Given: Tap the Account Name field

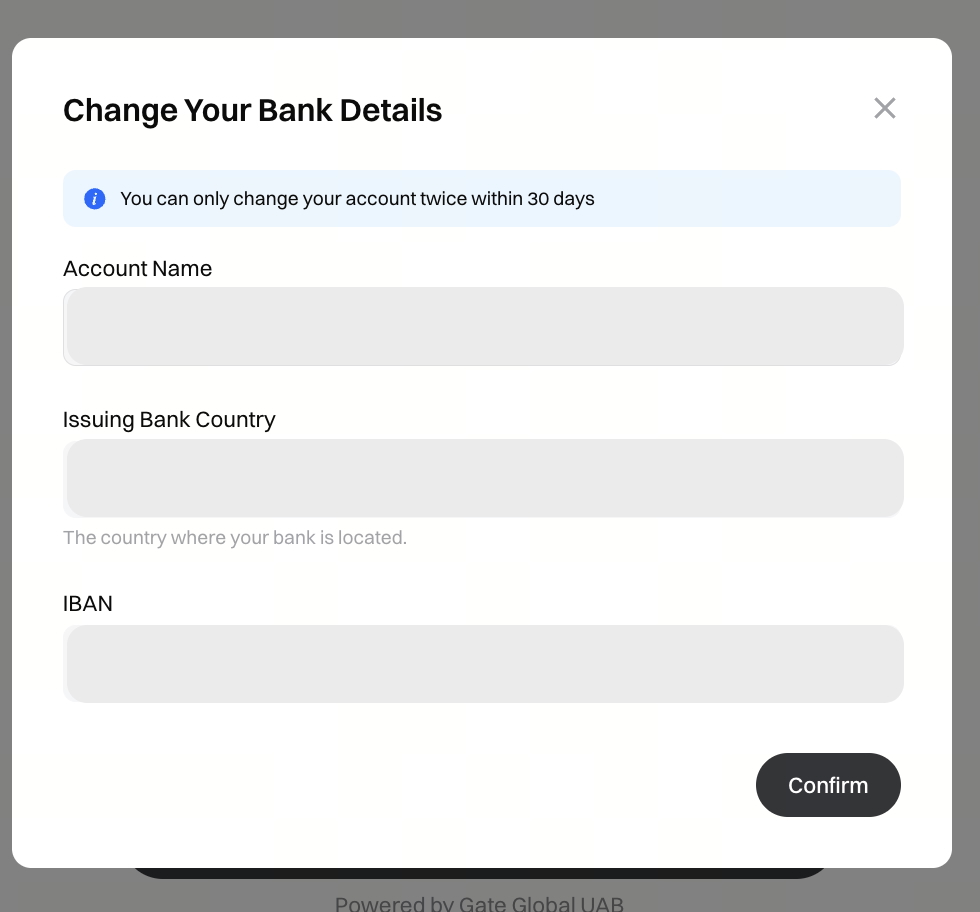Looking at the screenshot, I should 483,326.
